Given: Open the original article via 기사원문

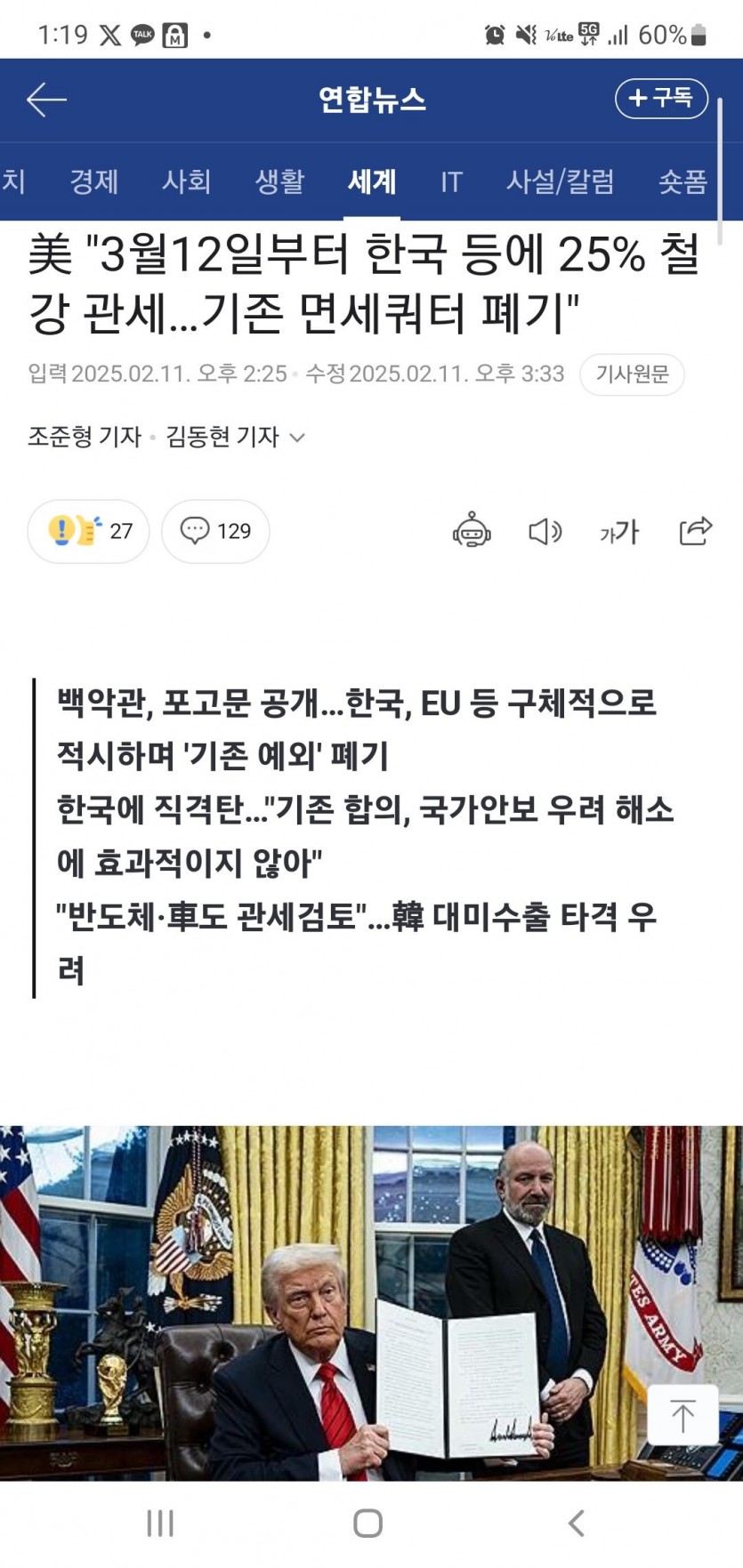Looking at the screenshot, I should (x=632, y=374).
